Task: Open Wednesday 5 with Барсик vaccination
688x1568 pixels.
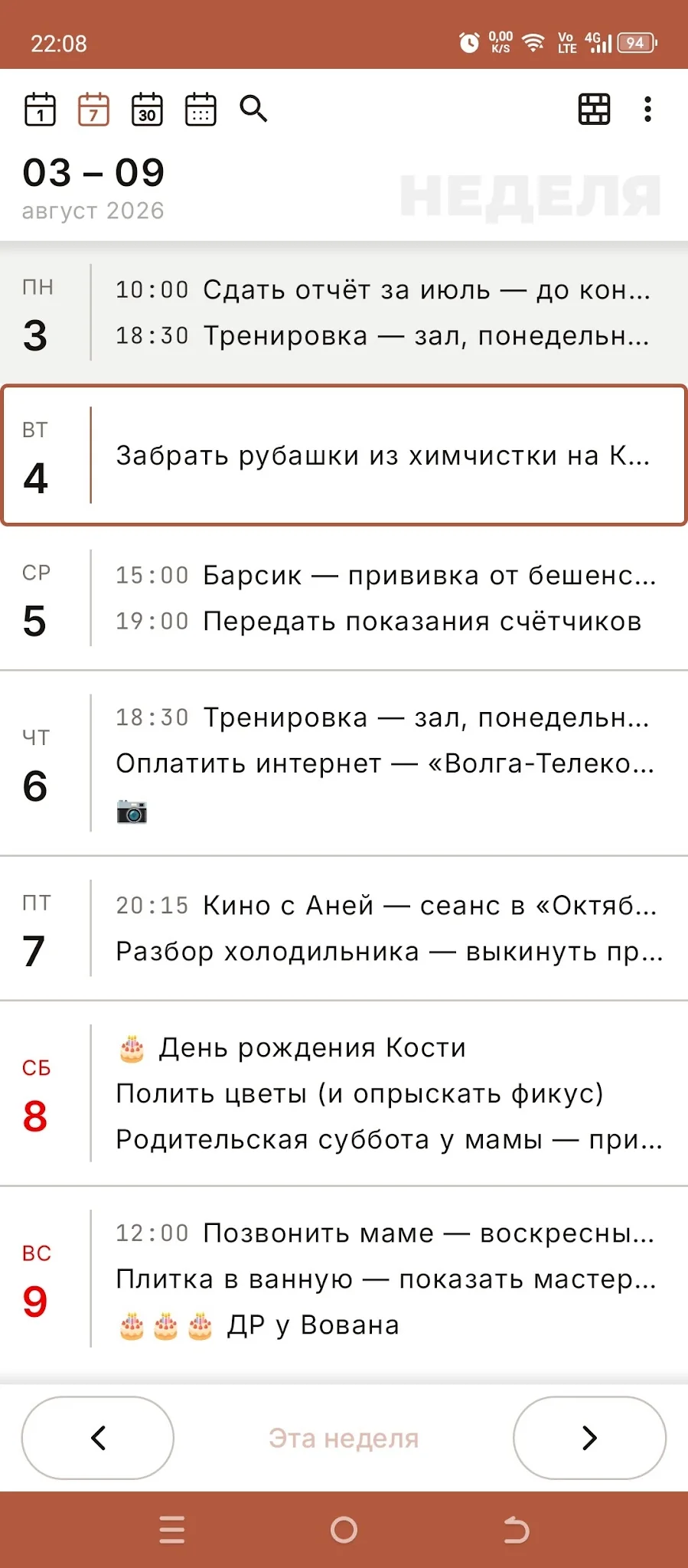Action: pos(344,598)
